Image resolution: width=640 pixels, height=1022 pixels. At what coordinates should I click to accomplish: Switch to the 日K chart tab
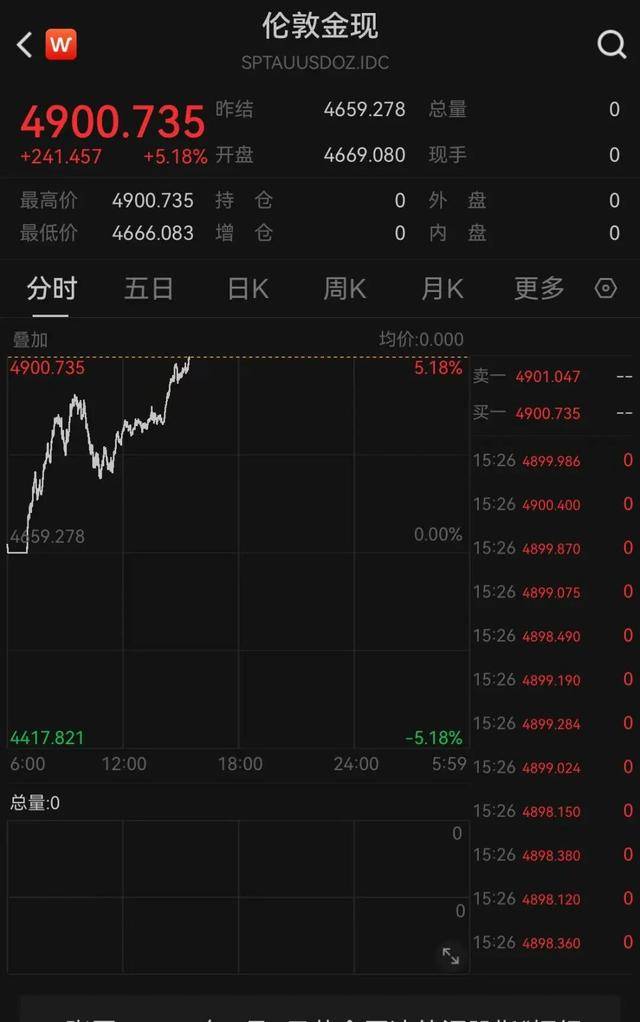point(247,289)
